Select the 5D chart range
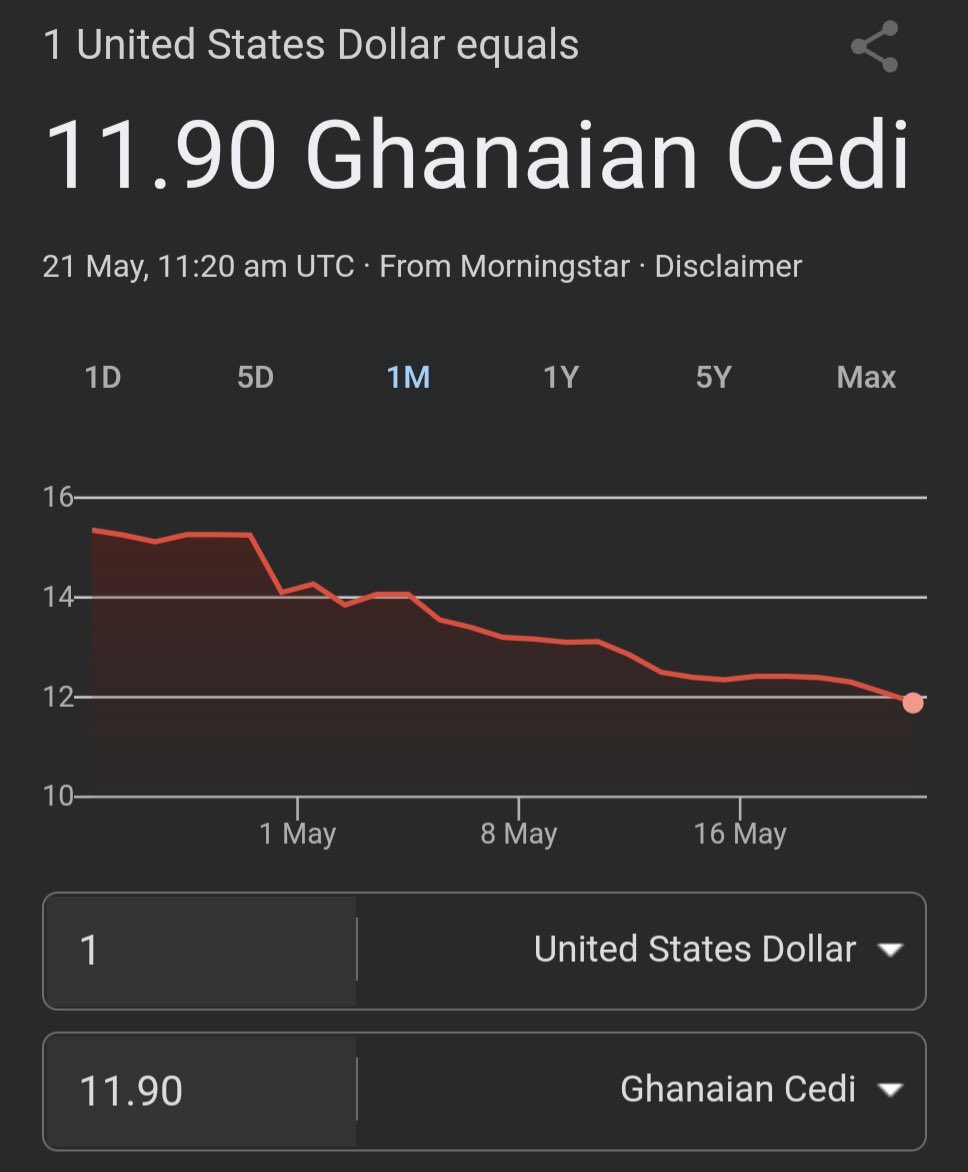This screenshot has height=1172, width=968. pos(255,377)
